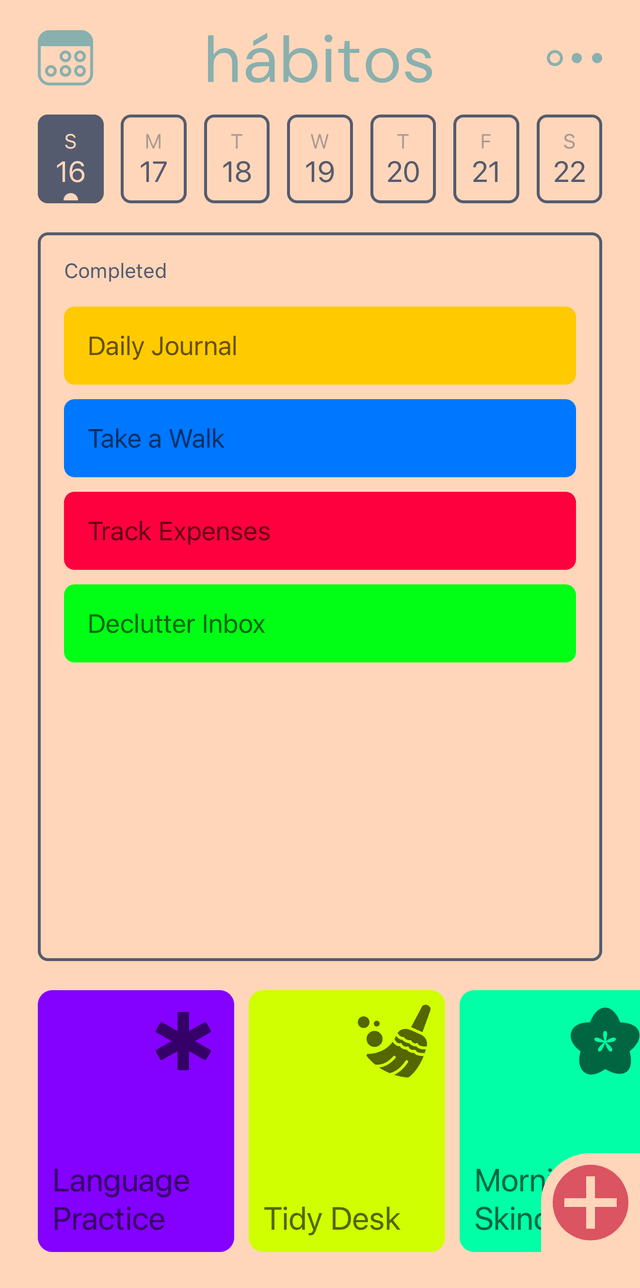Select Thursday 20 in date strip
This screenshot has height=1288, width=640.
click(403, 159)
